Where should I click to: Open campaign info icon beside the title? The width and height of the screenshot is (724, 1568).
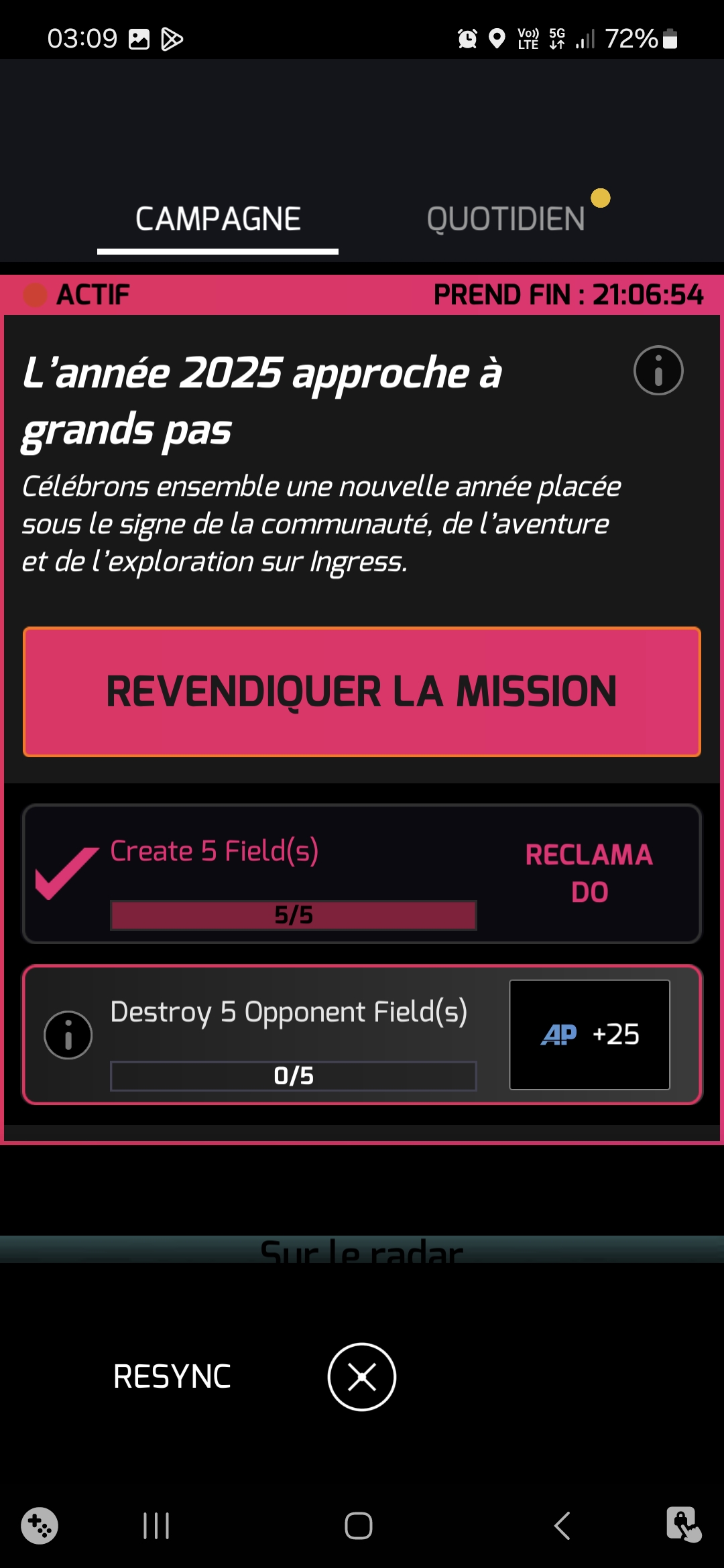pos(658,371)
